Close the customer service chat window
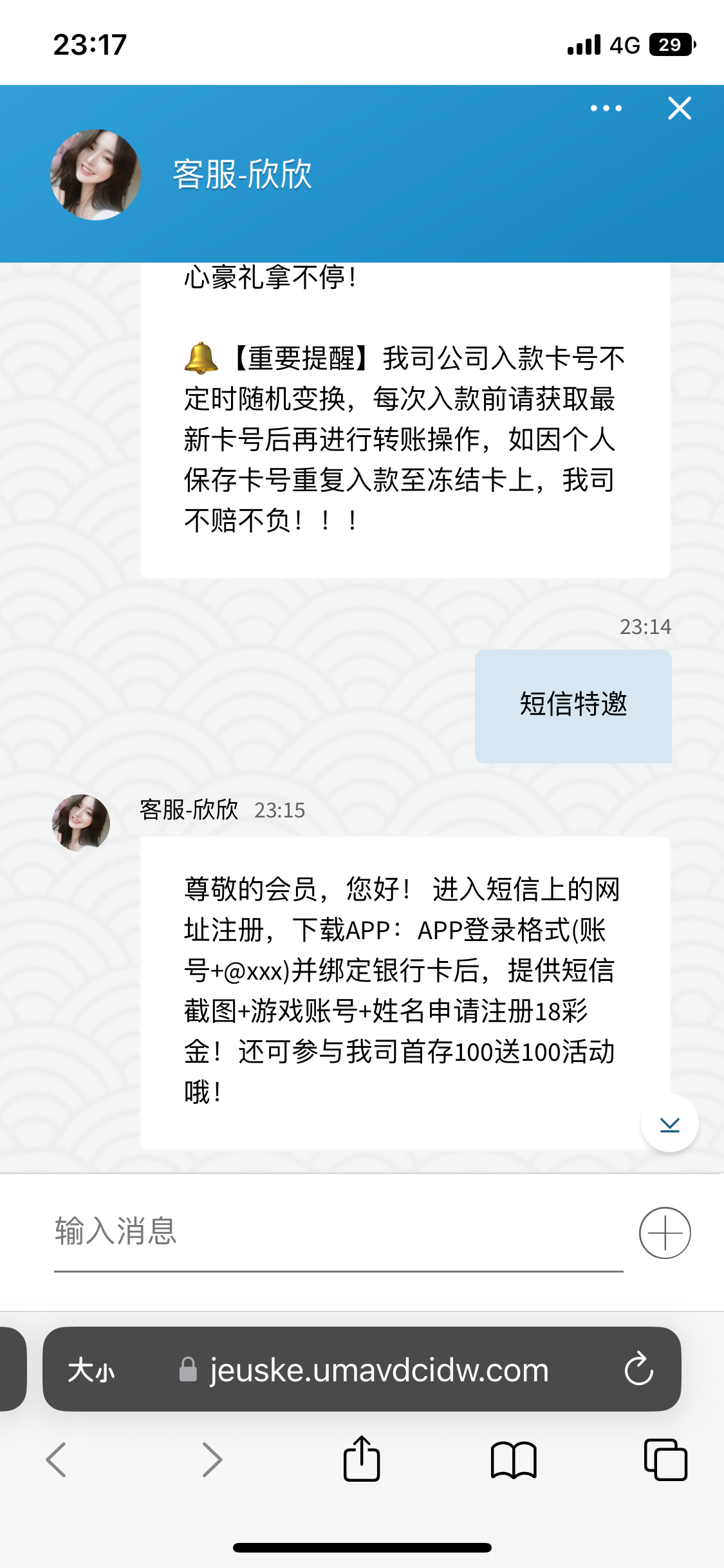This screenshot has height=1568, width=724. point(680,108)
